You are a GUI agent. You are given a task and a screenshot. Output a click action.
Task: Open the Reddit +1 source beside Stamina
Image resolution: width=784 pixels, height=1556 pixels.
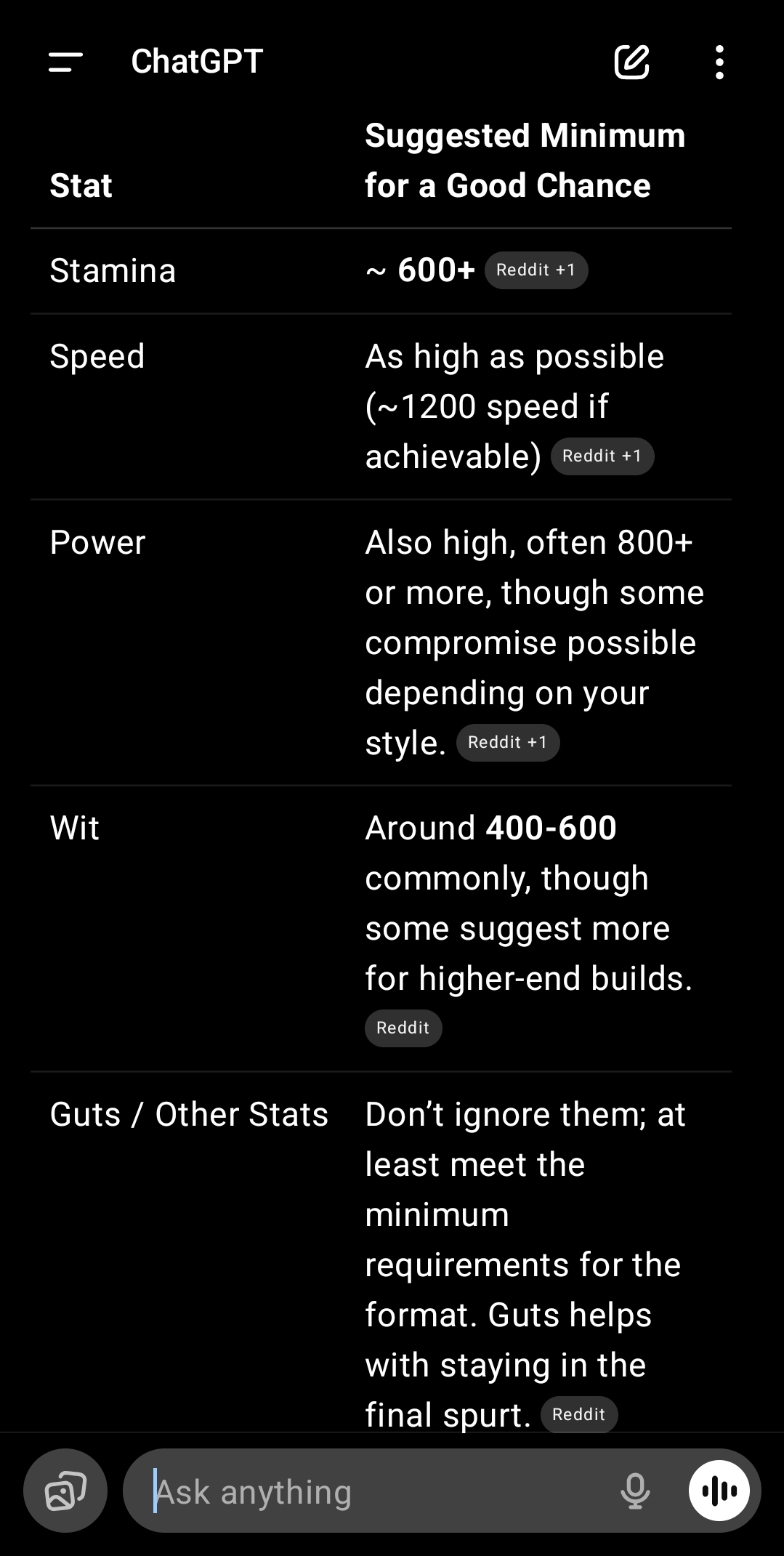pyautogui.click(x=536, y=270)
